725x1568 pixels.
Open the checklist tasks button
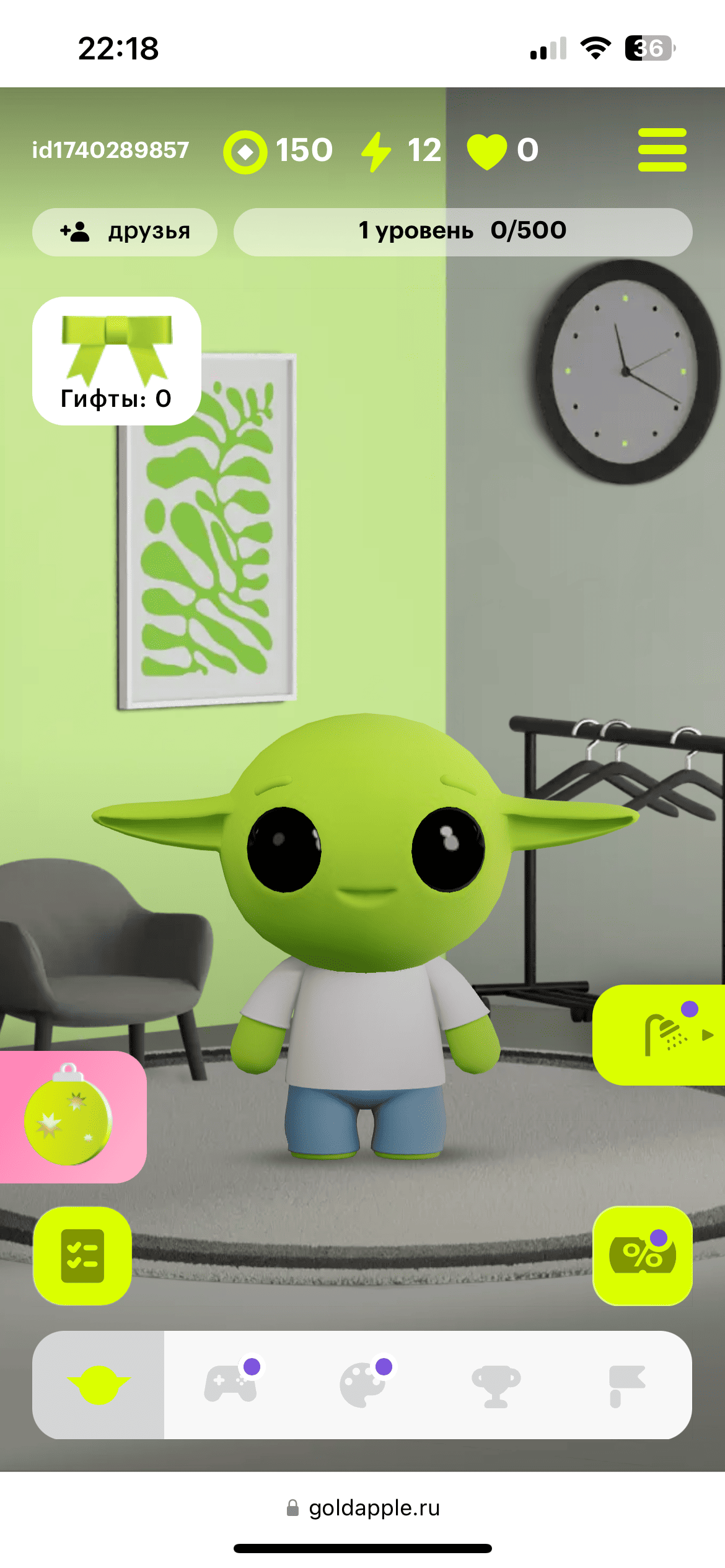pyautogui.click(x=82, y=1255)
